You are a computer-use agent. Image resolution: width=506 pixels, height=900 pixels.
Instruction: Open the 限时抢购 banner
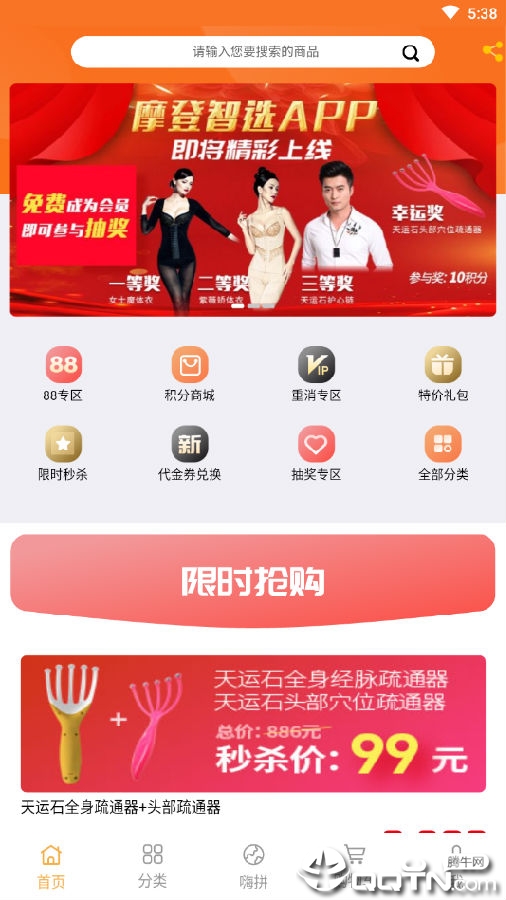pos(252,580)
